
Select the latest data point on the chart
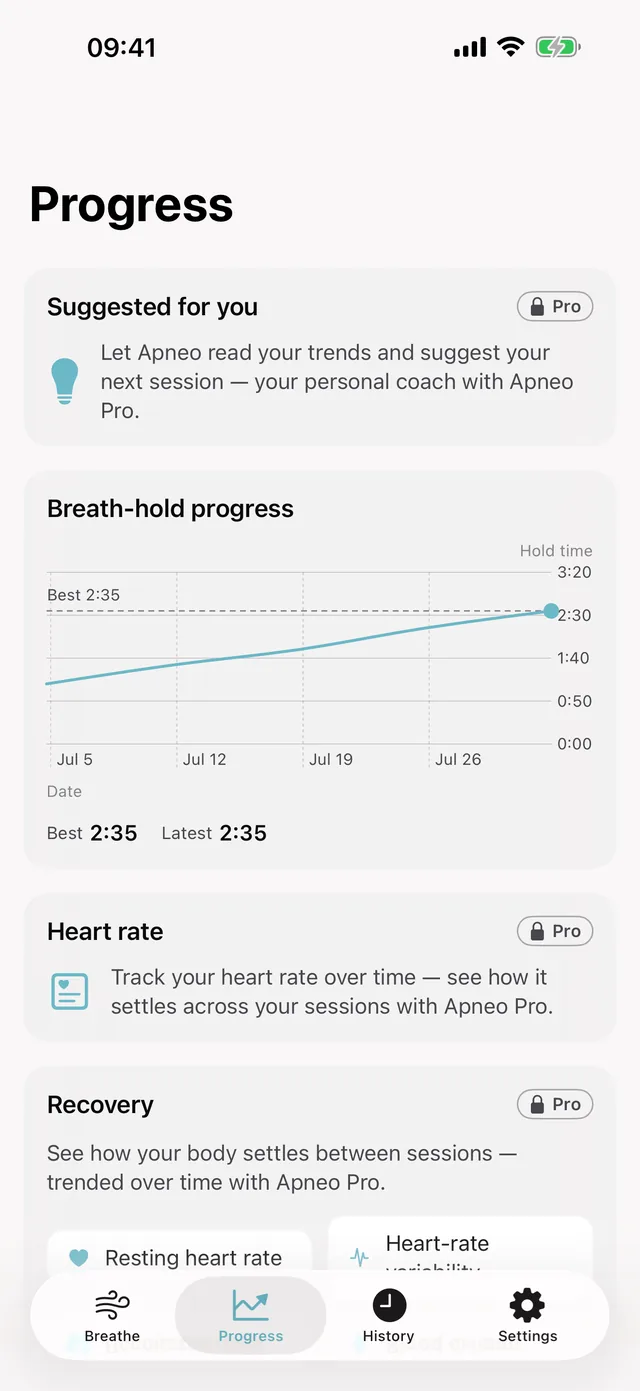coord(551,611)
